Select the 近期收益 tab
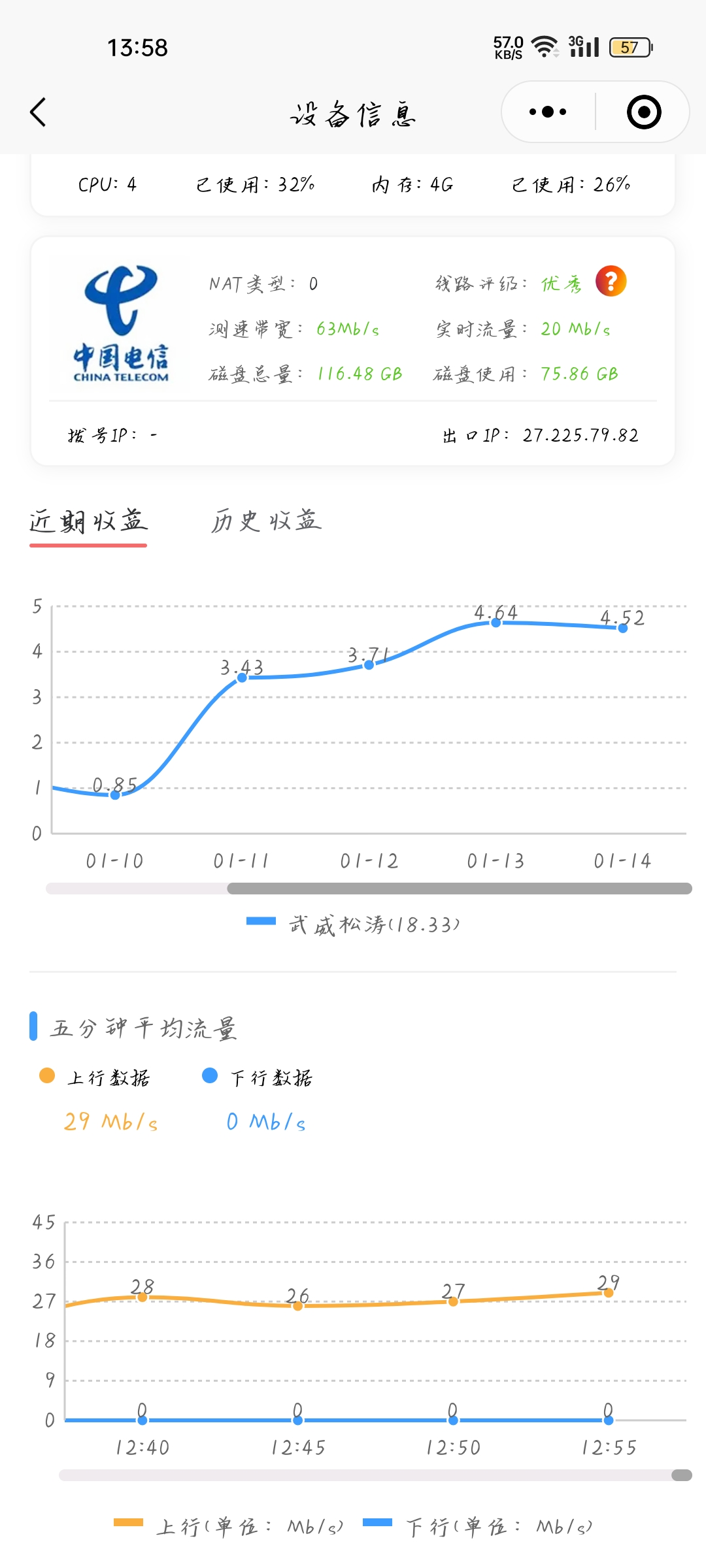 click(88, 521)
